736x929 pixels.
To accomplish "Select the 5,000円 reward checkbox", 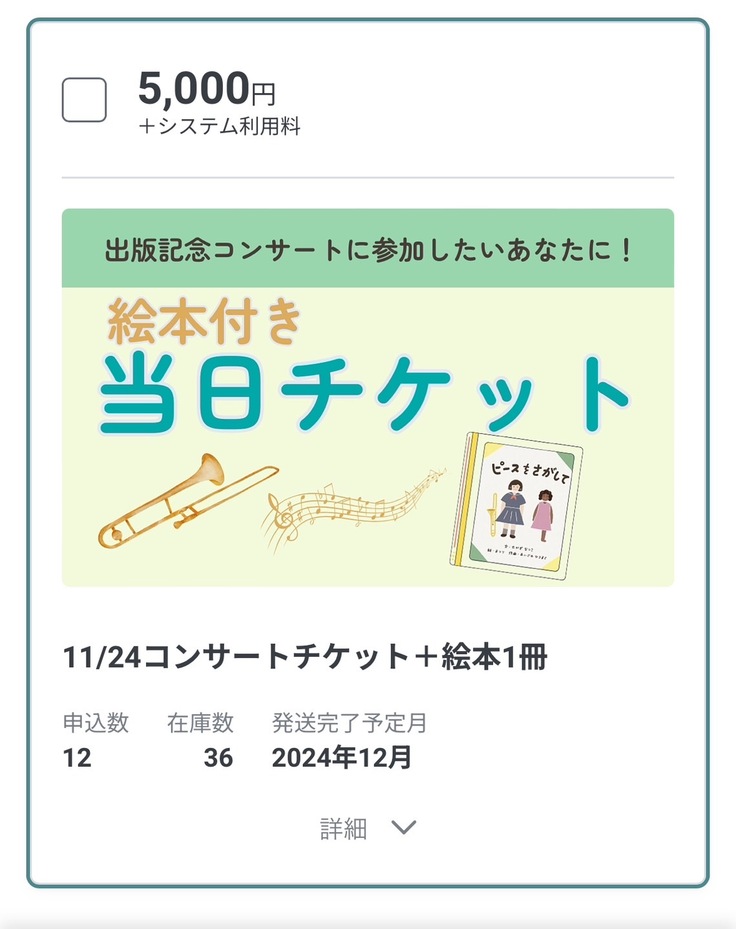I will 84,100.
